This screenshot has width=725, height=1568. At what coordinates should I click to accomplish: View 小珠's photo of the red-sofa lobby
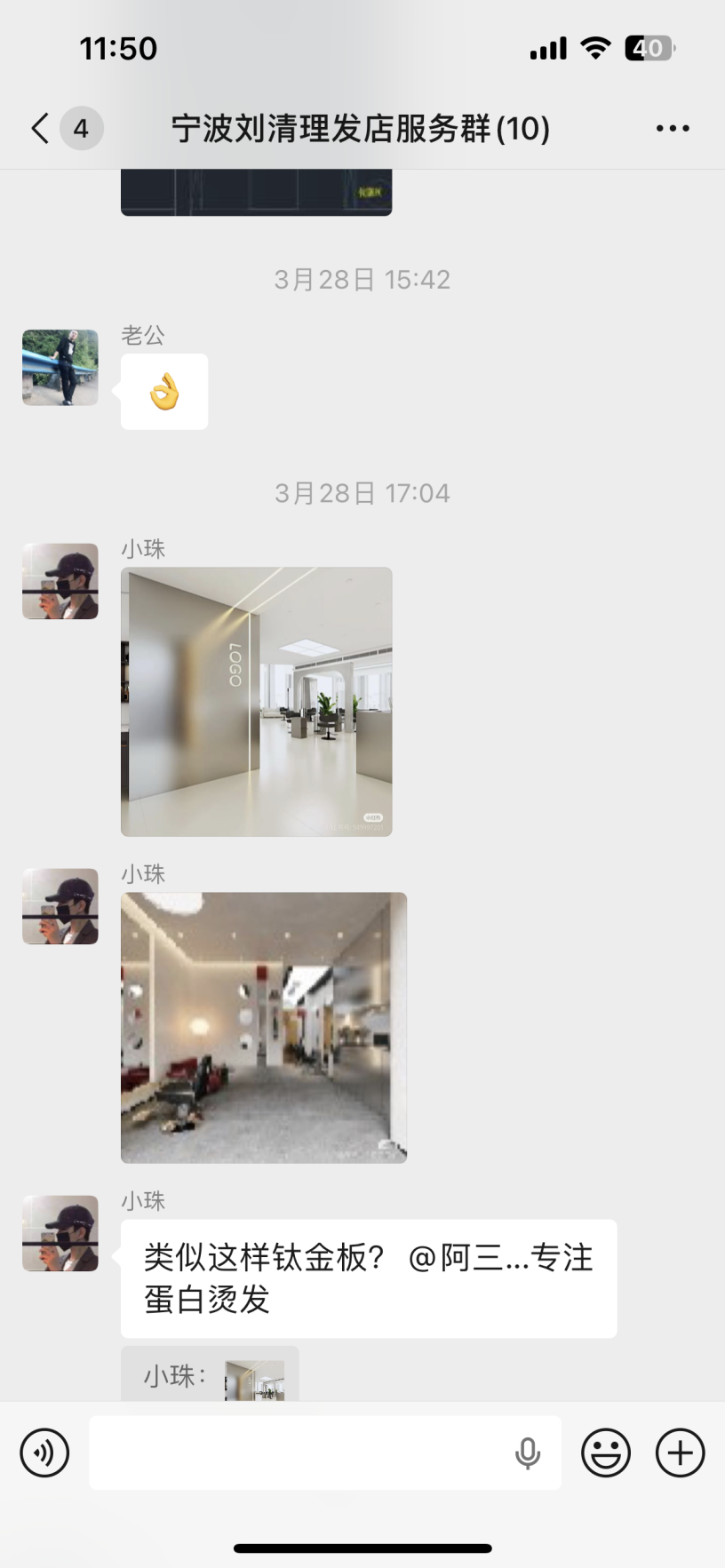[264, 1027]
